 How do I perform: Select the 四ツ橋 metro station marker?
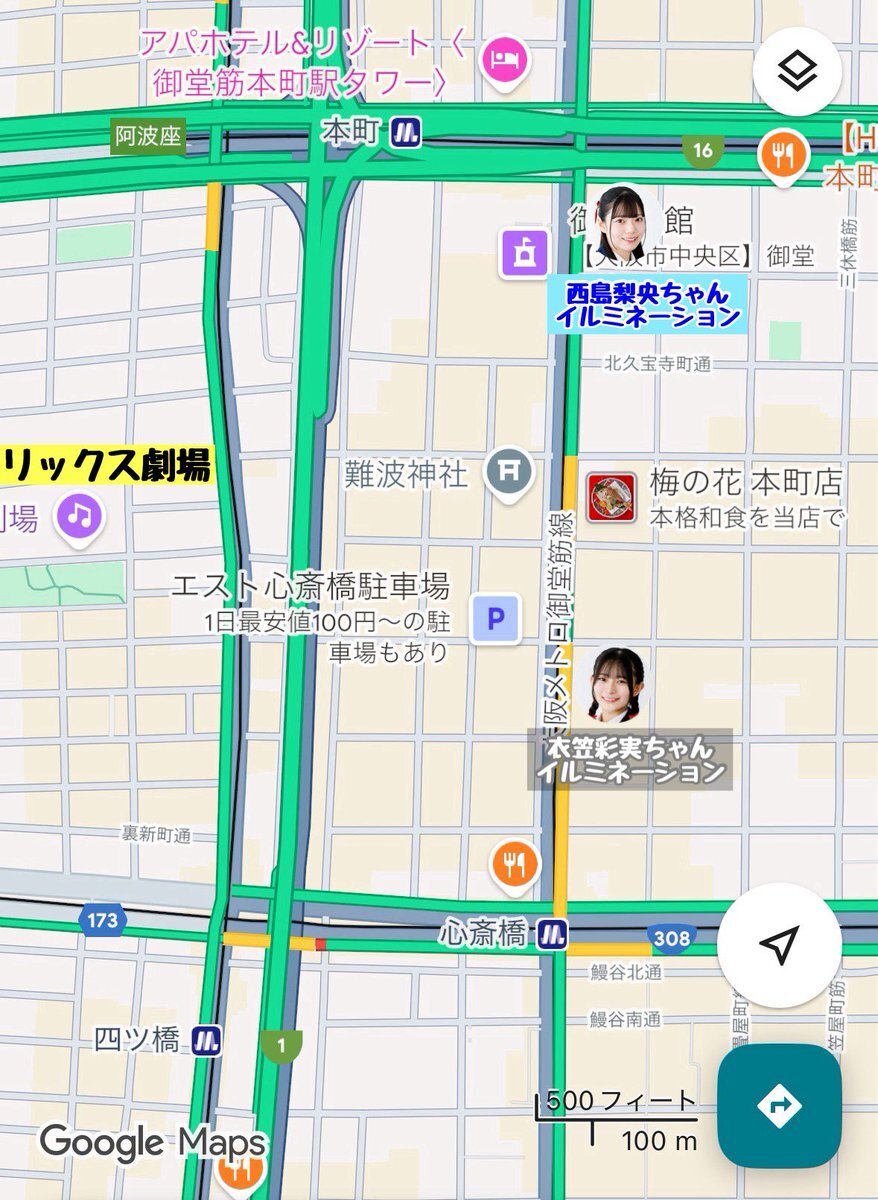[x=207, y=1039]
